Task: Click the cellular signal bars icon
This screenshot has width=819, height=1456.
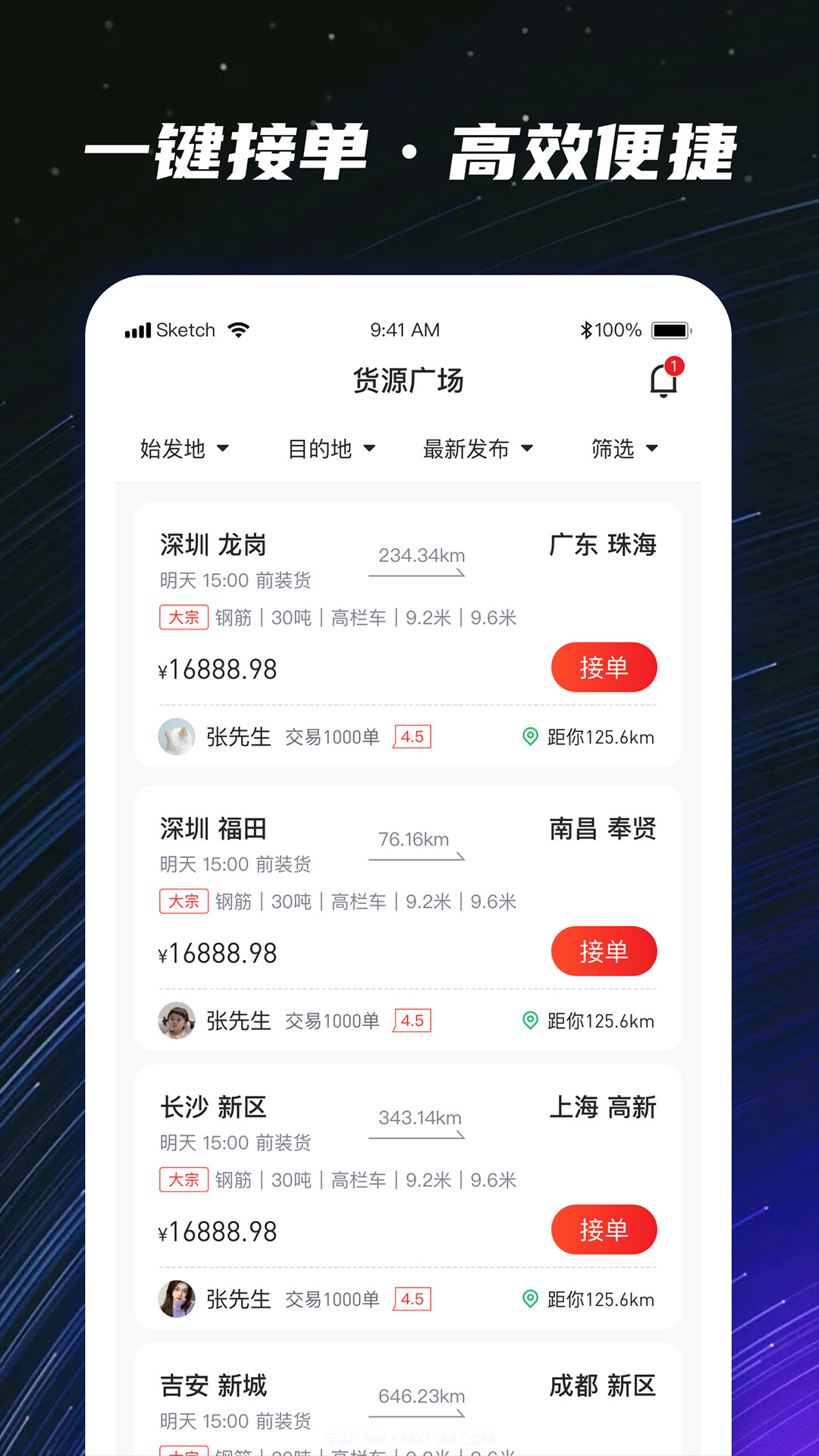Action: point(137,330)
